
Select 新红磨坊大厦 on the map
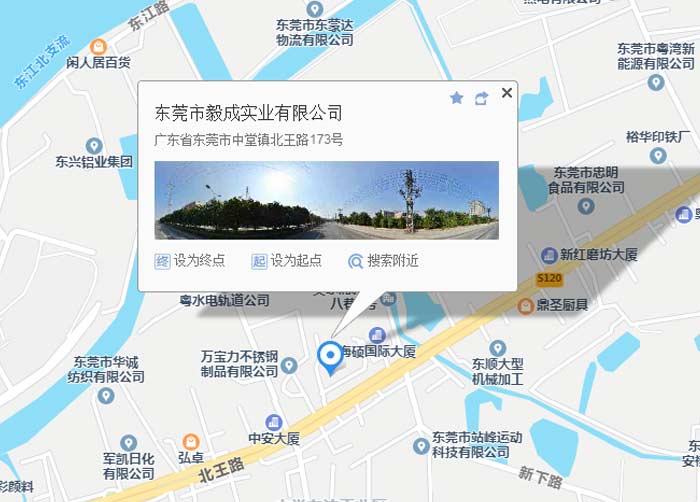(x=549, y=255)
